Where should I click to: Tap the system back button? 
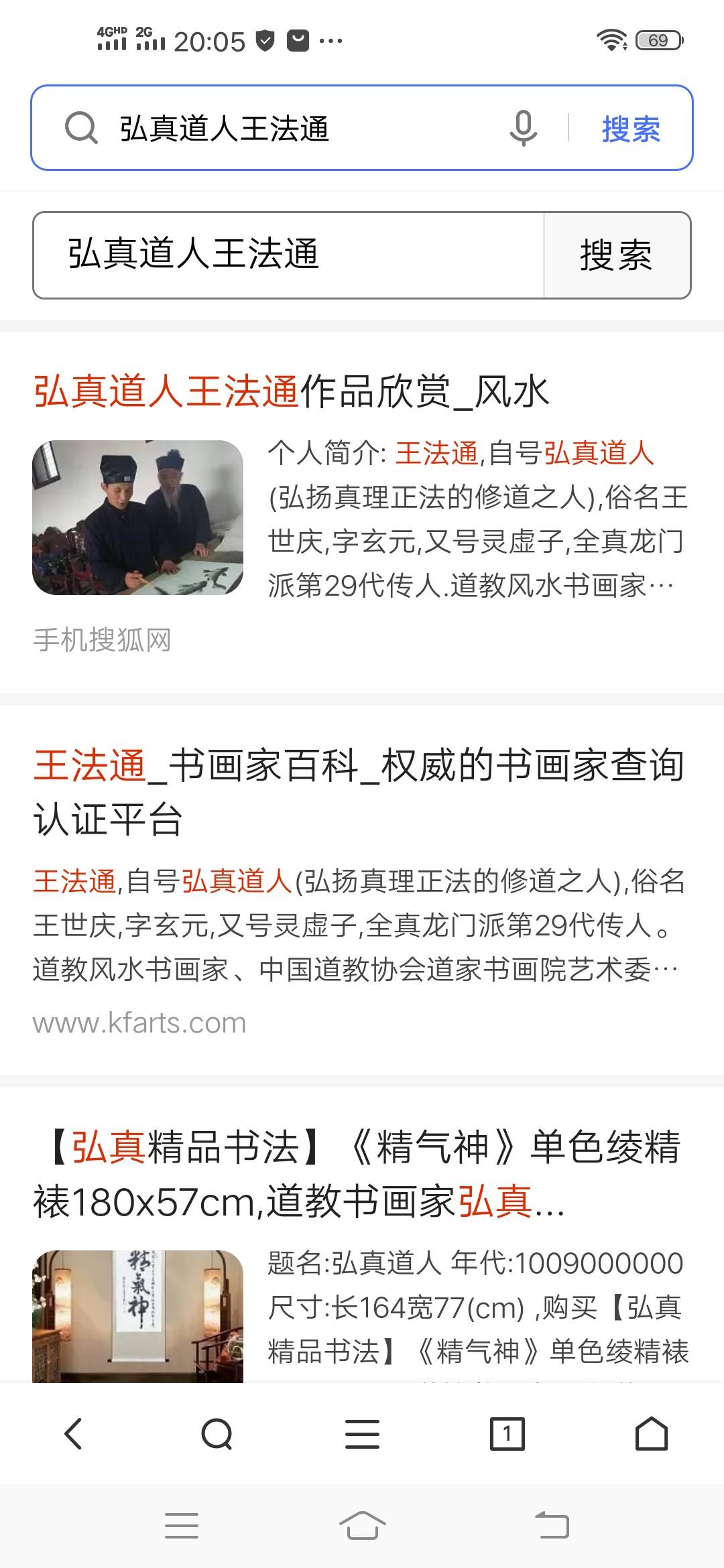[x=552, y=1526]
